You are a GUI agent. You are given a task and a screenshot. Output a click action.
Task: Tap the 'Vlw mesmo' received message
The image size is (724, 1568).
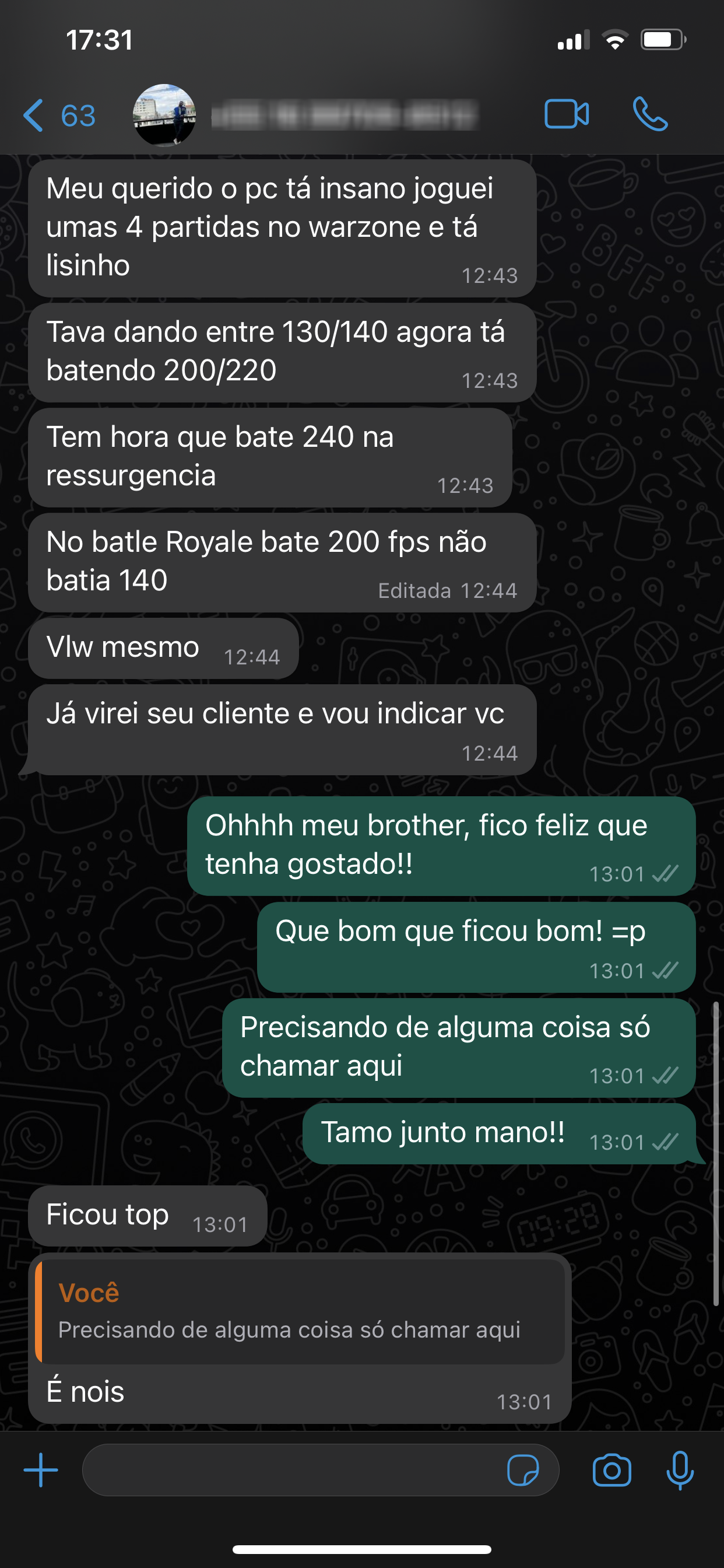161,647
